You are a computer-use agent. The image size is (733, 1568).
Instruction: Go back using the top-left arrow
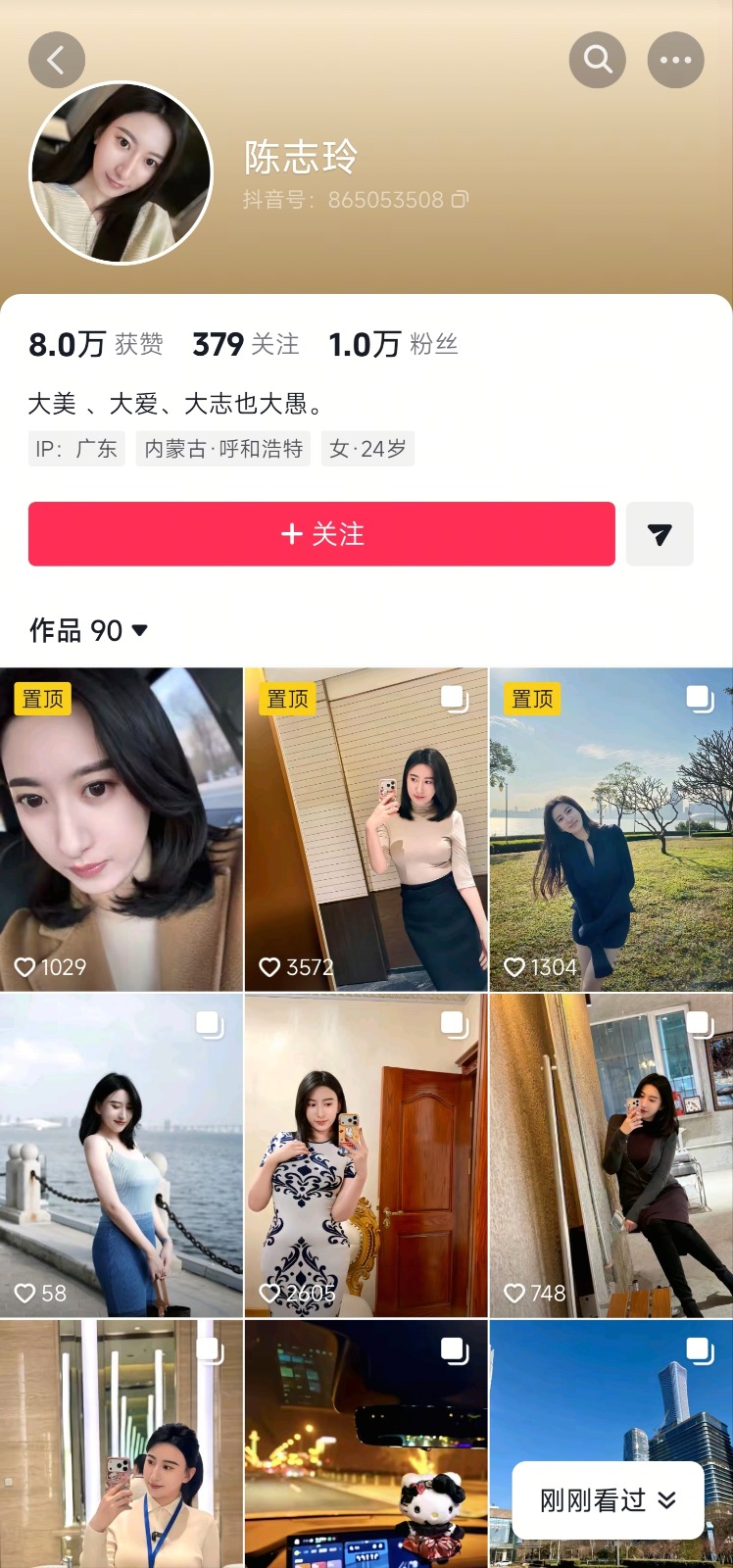[57, 61]
